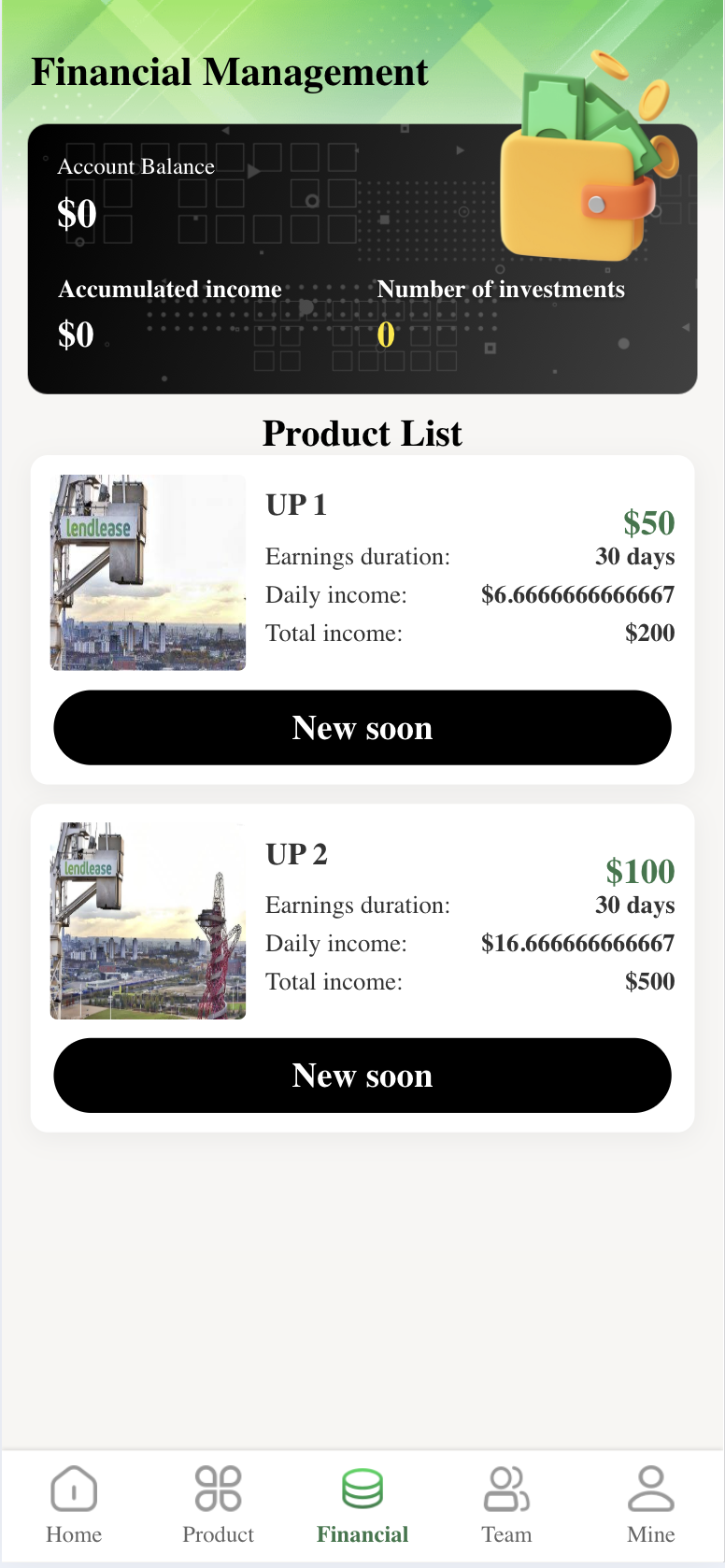Image resolution: width=725 pixels, height=1568 pixels.
Task: Open the UP 2 product image
Action: pos(148,920)
